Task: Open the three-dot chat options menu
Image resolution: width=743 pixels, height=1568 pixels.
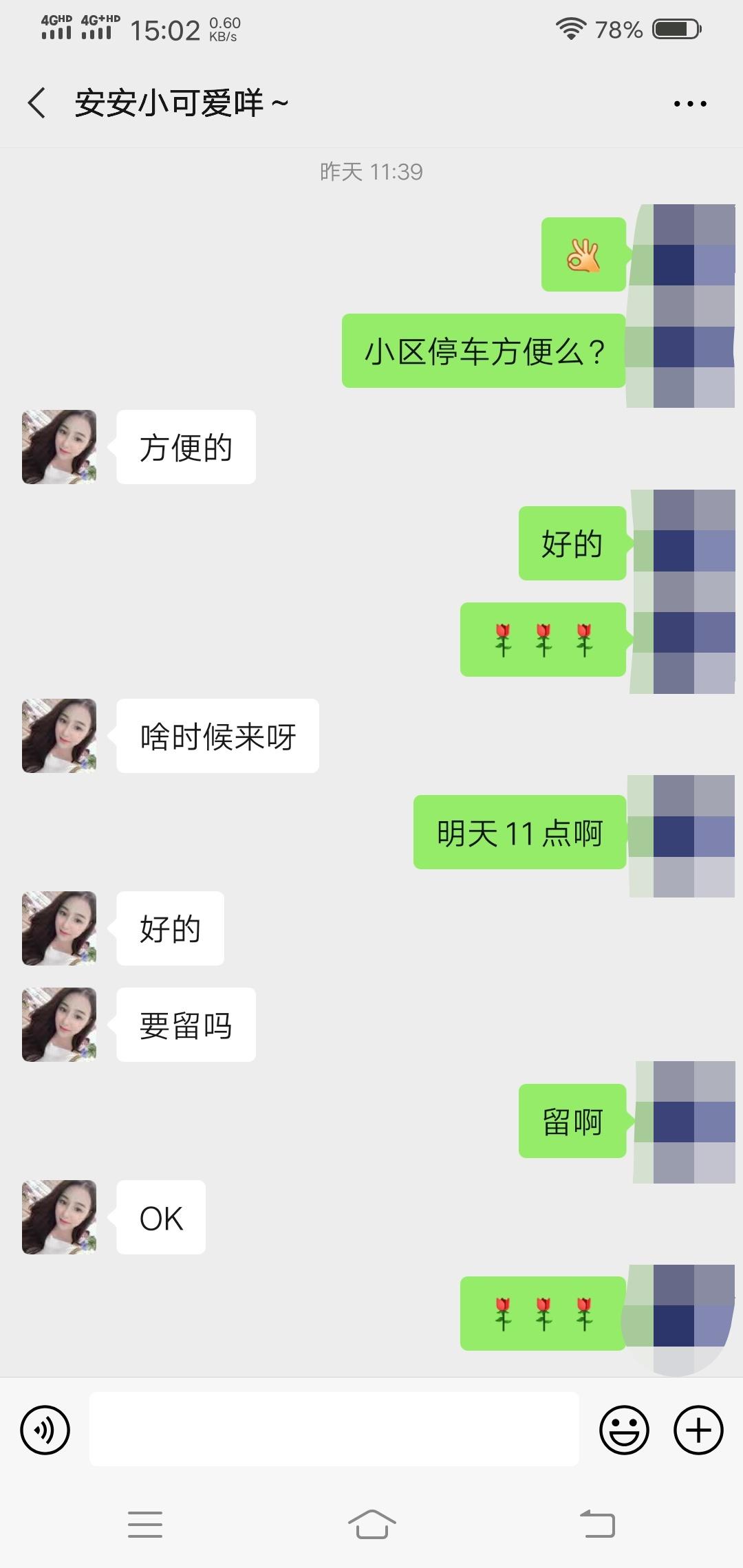Action: click(x=689, y=104)
